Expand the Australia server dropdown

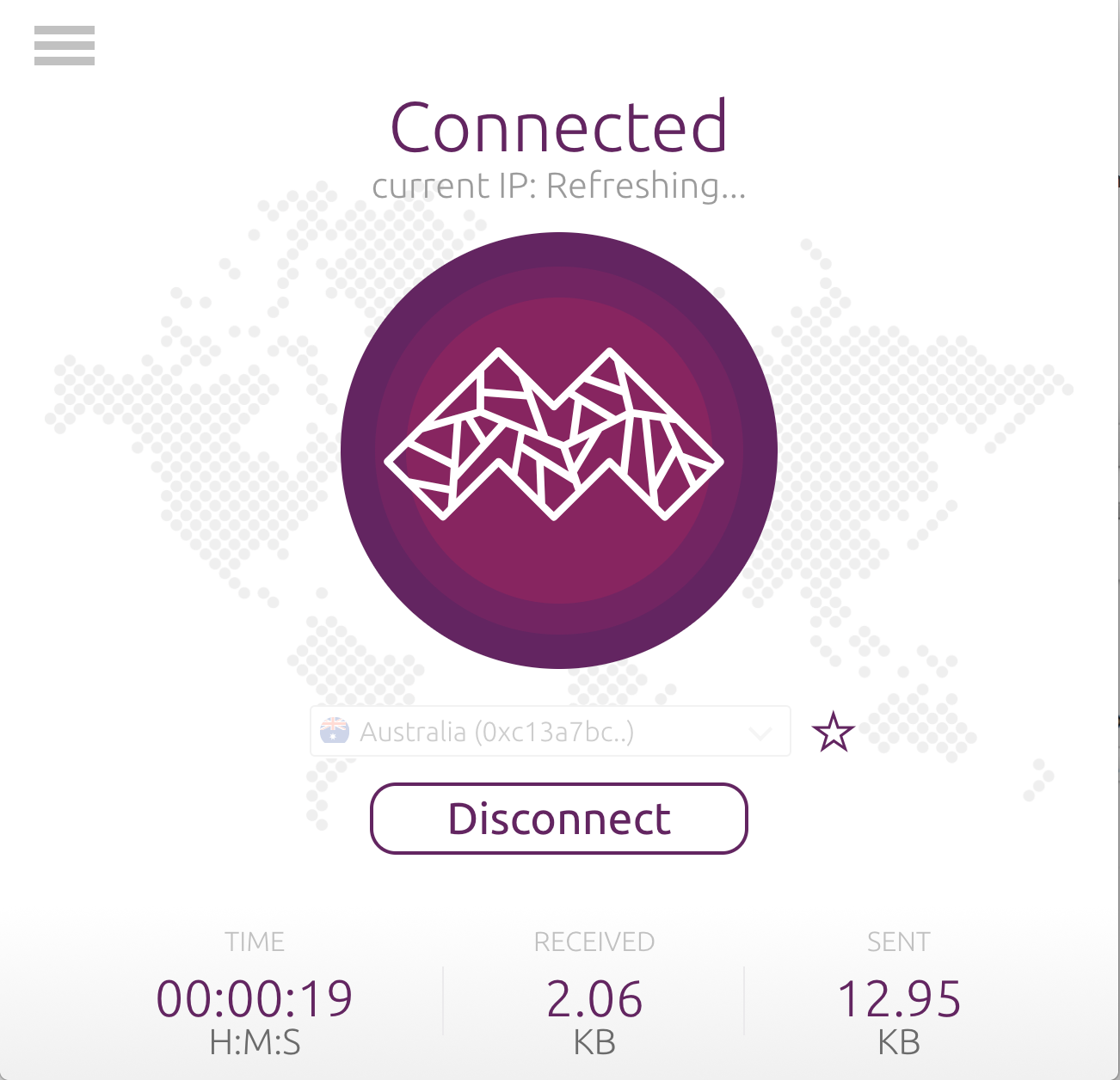click(x=551, y=732)
